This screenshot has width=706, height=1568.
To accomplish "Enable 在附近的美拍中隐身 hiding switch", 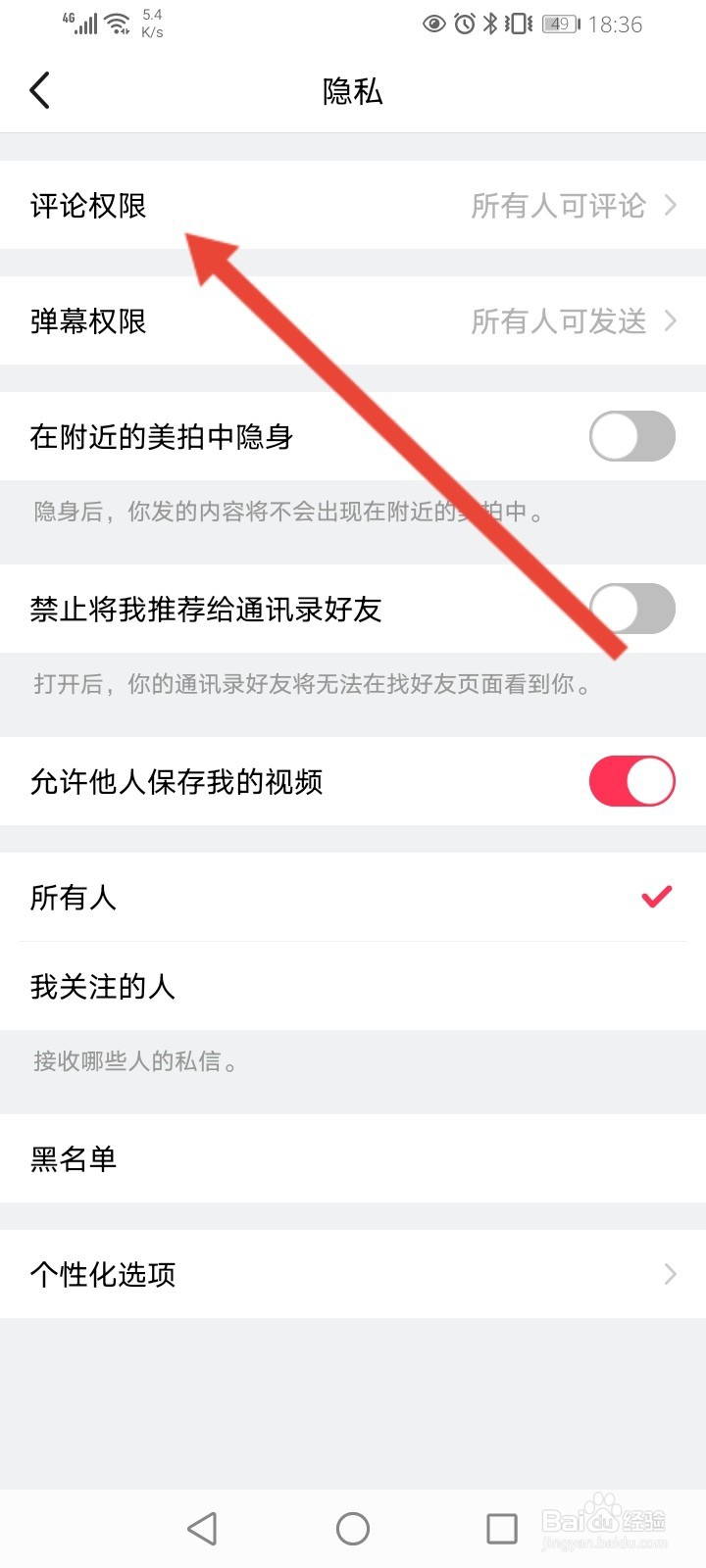I will click(x=631, y=435).
